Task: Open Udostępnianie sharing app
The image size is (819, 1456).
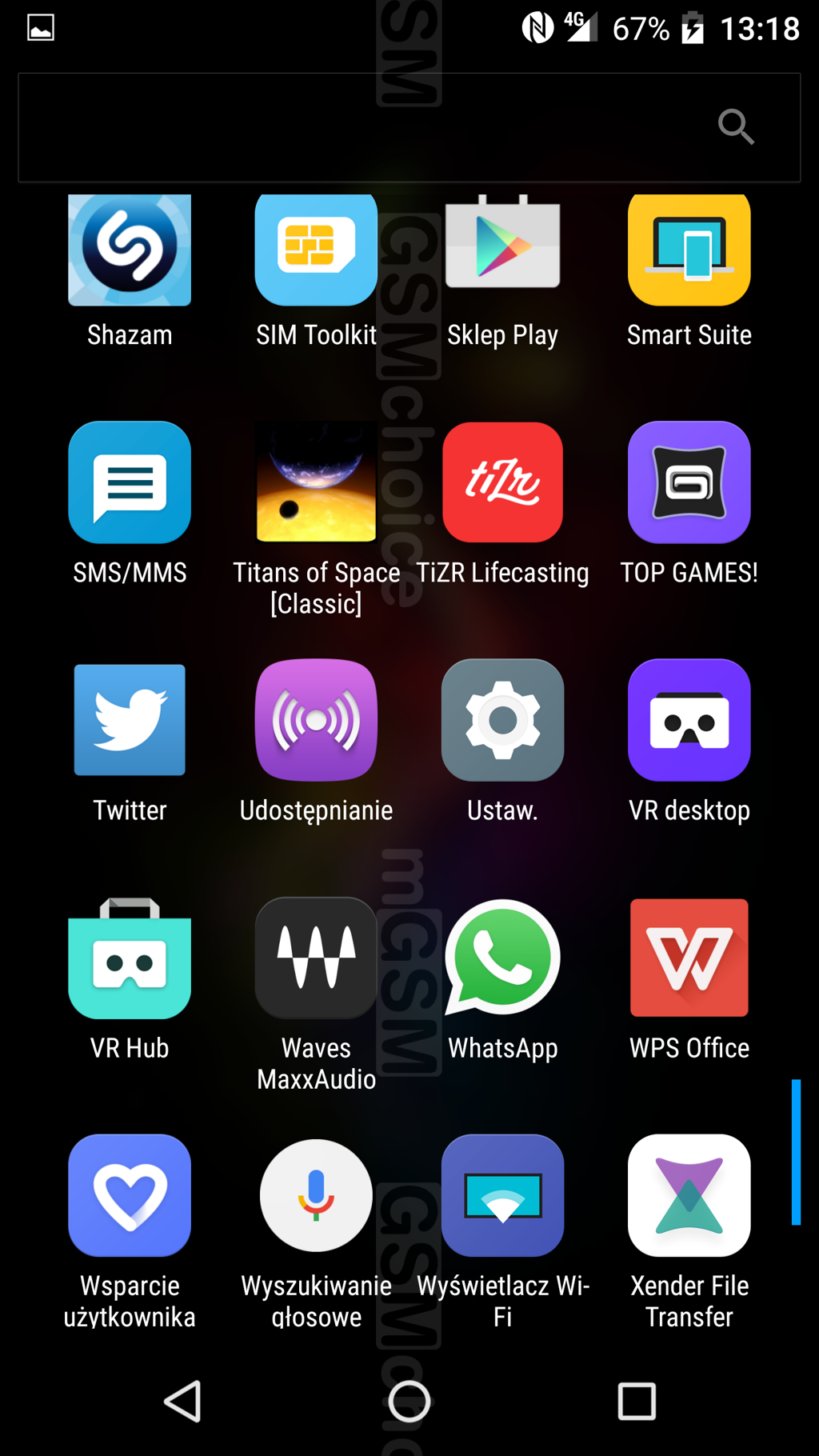Action: tap(316, 720)
